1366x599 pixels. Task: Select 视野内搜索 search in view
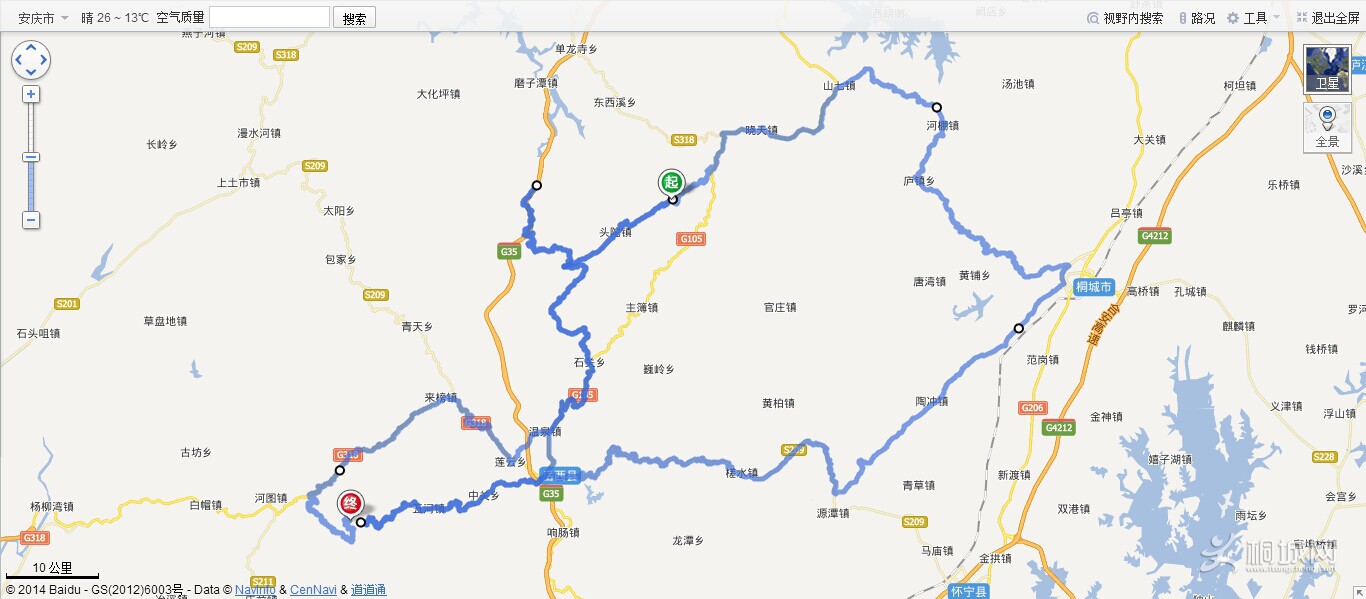[x=1125, y=18]
